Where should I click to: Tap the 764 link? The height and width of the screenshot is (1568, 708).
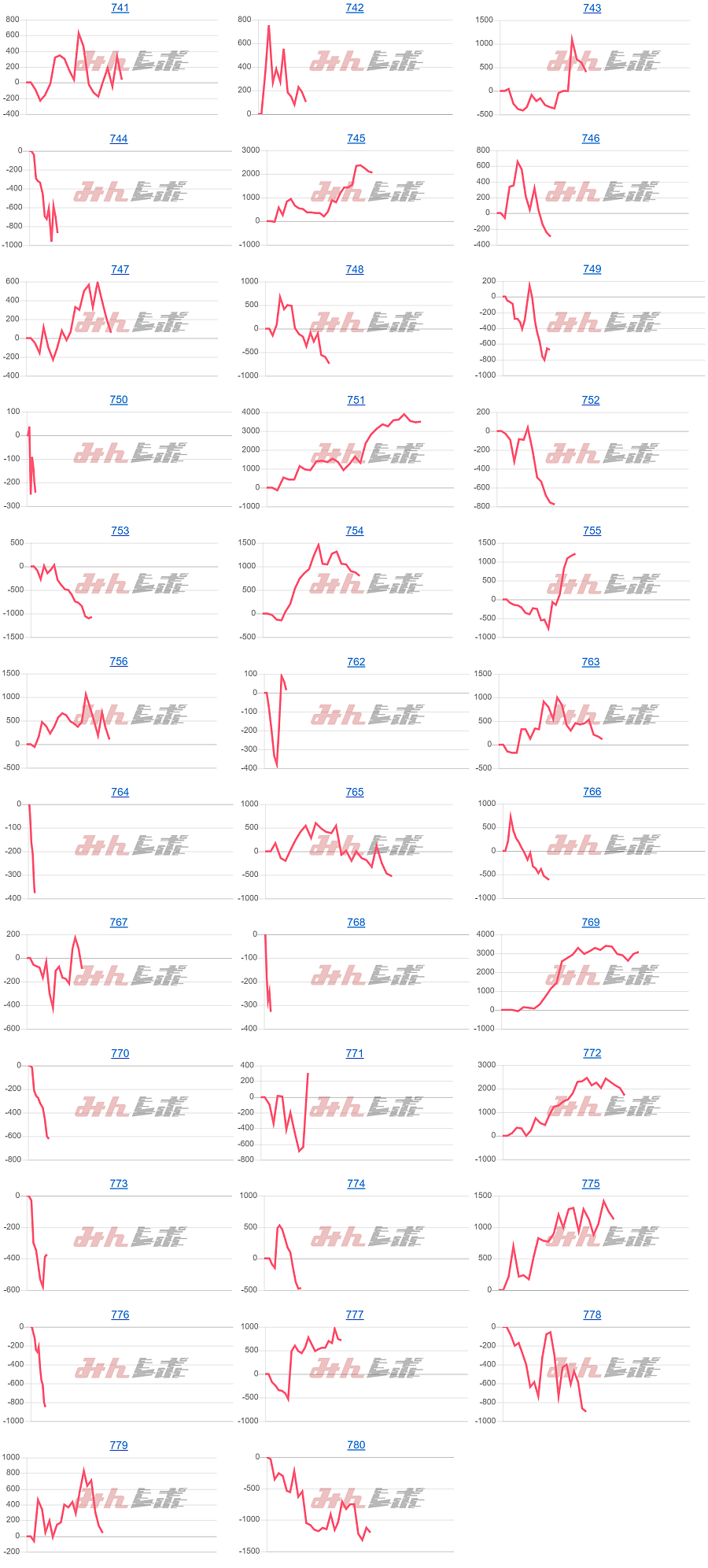coord(120,792)
